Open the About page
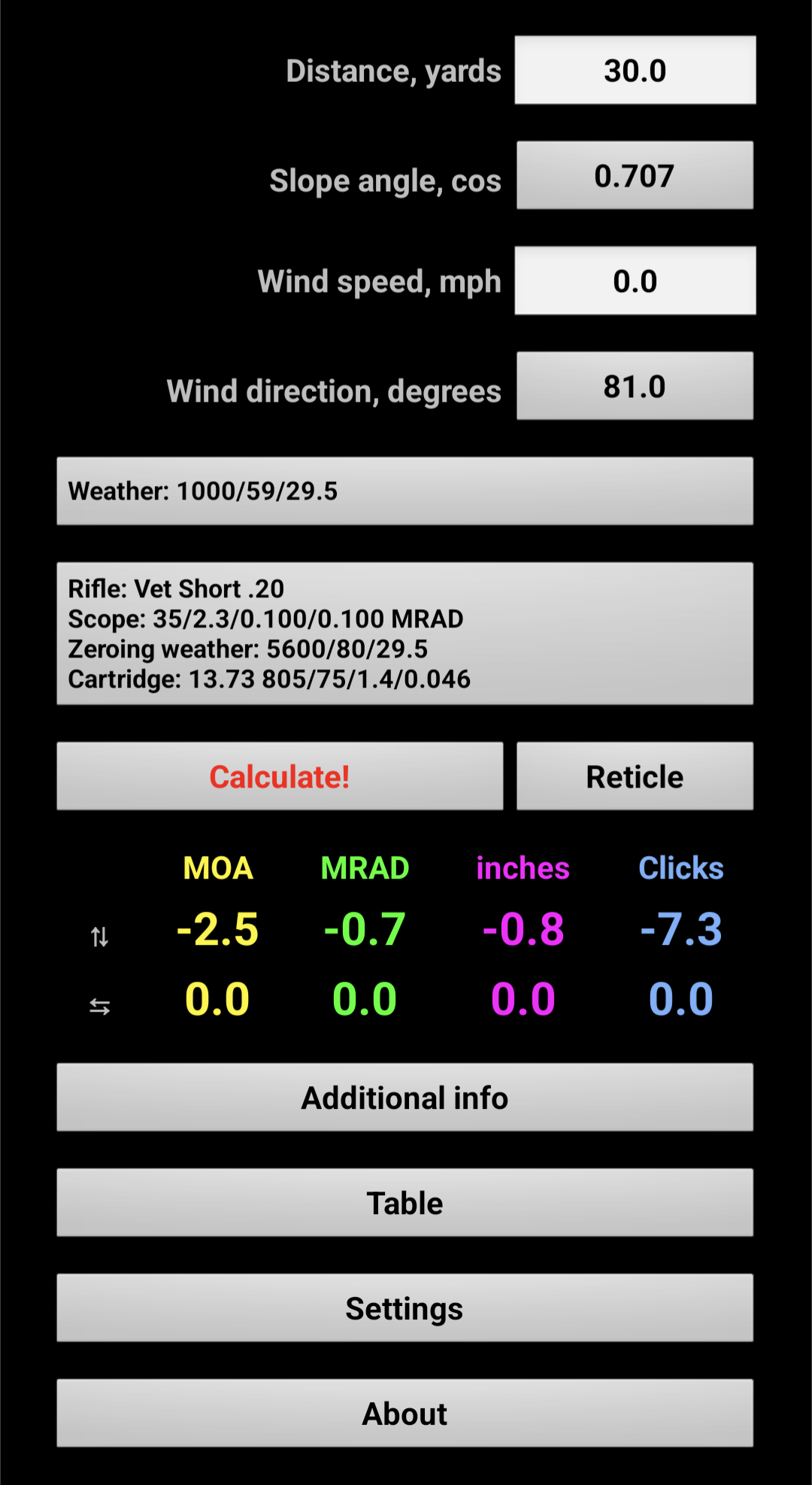The width and height of the screenshot is (812, 1485). click(405, 1414)
